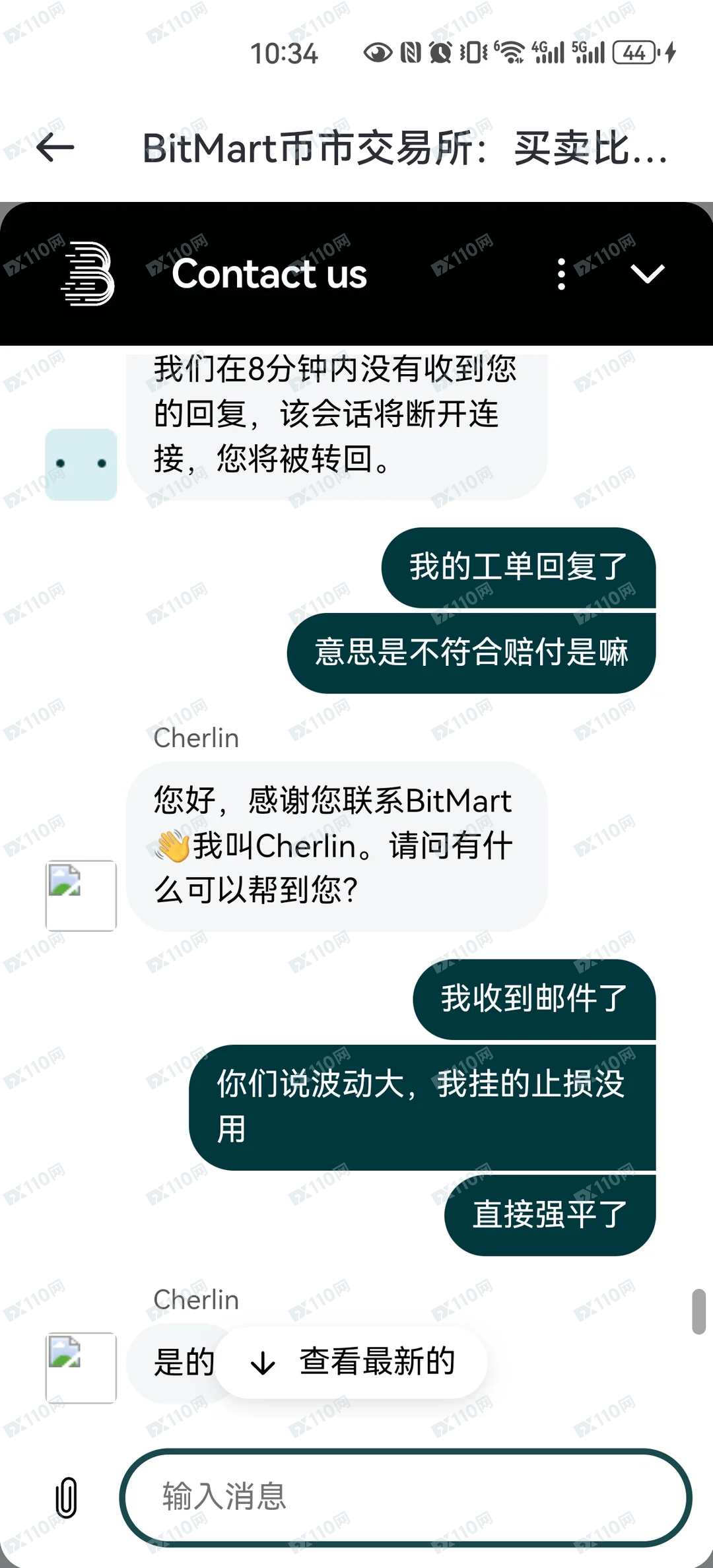
Task: Tap the battery indicator showing 44
Action: (x=634, y=53)
